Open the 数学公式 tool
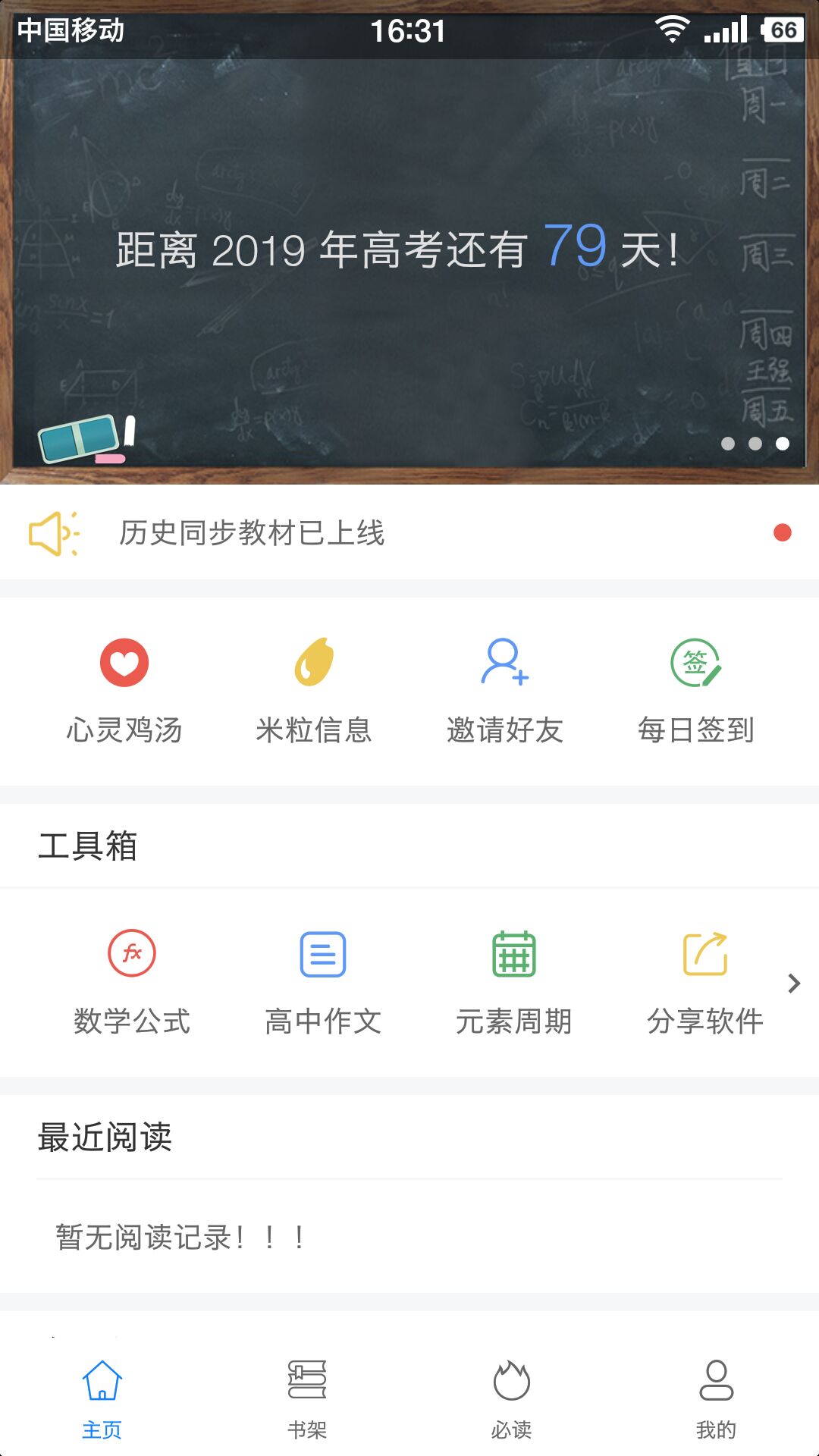Viewport: 819px width, 1456px height. (132, 983)
